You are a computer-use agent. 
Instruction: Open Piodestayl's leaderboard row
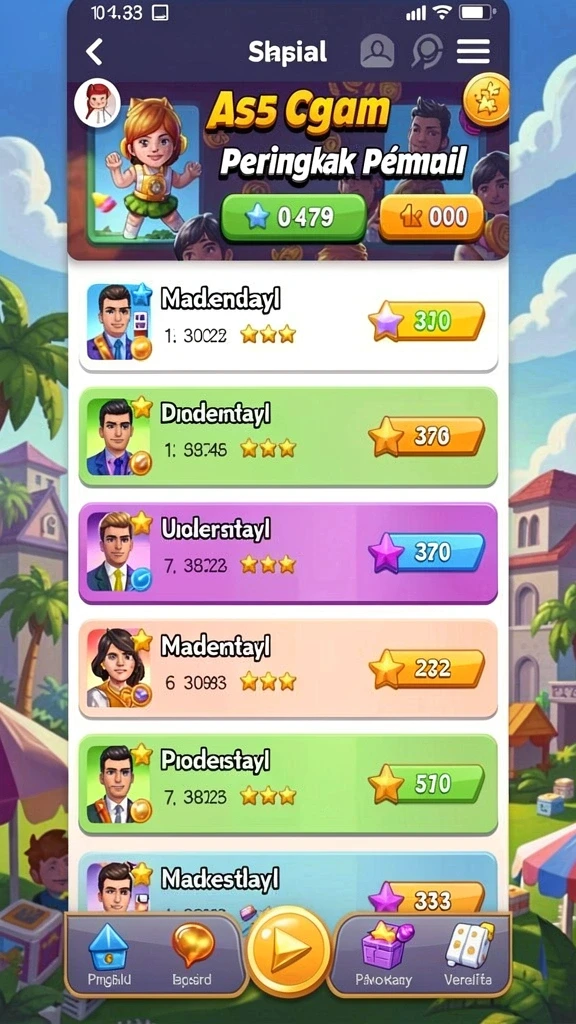click(x=288, y=784)
